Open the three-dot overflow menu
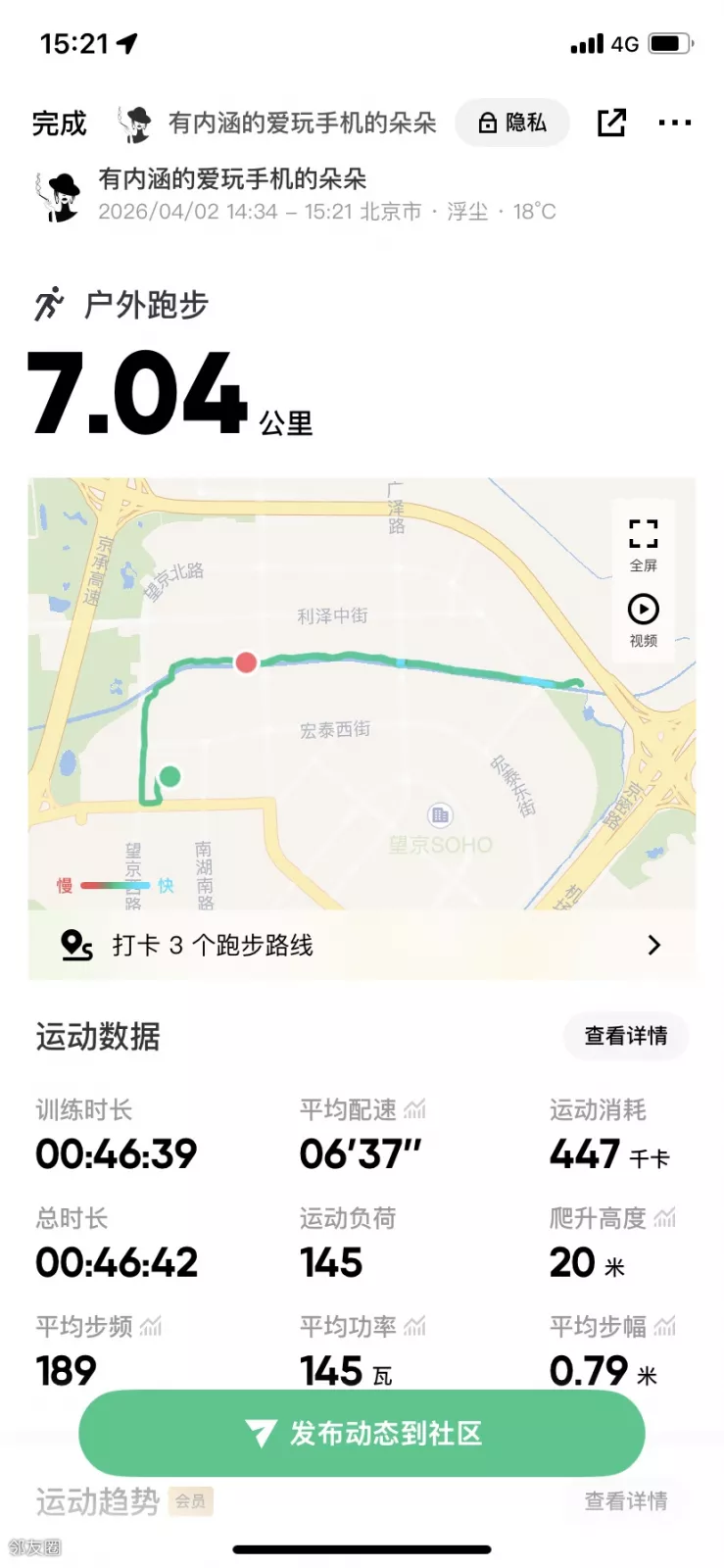The height and width of the screenshot is (1568, 724). [674, 122]
